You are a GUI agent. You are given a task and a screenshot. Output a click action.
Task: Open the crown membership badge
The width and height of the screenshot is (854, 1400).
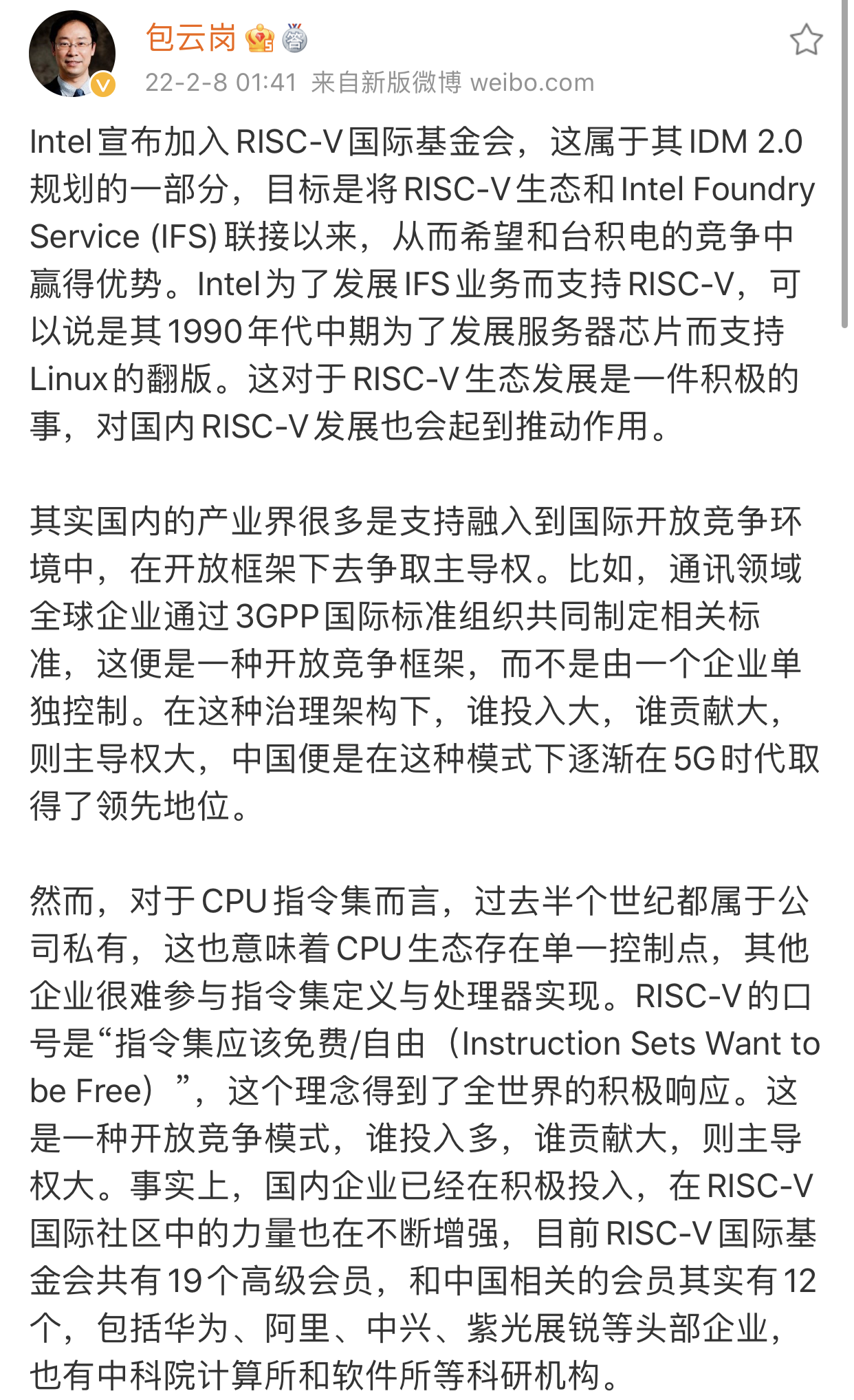pyautogui.click(x=260, y=38)
